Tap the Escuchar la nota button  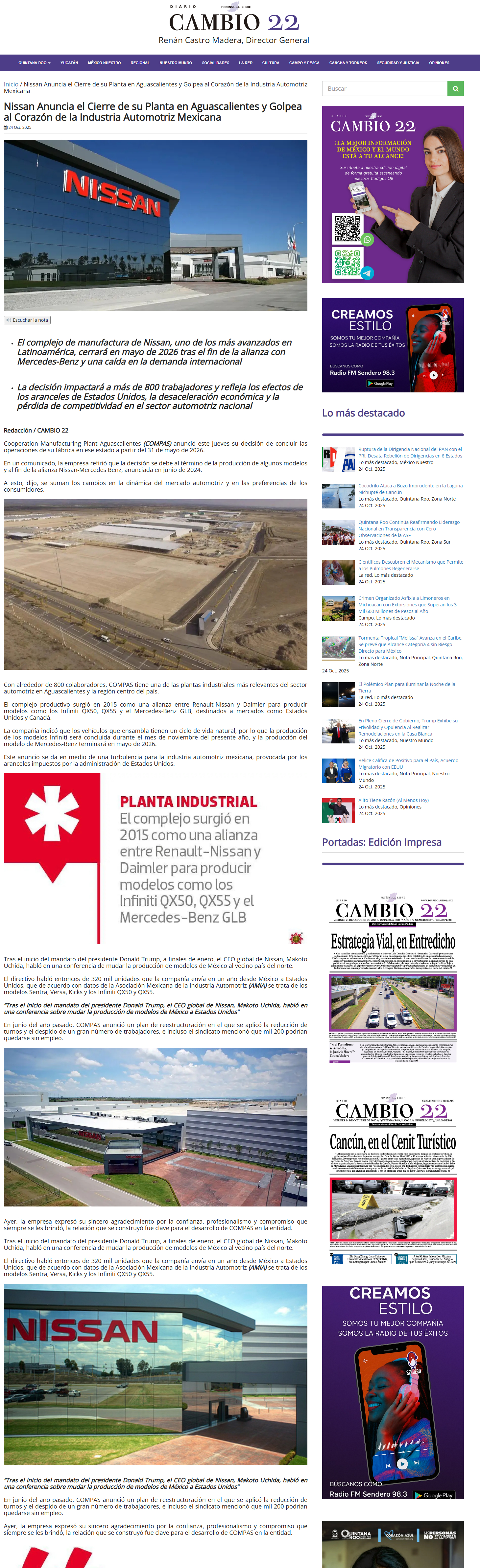27,320
